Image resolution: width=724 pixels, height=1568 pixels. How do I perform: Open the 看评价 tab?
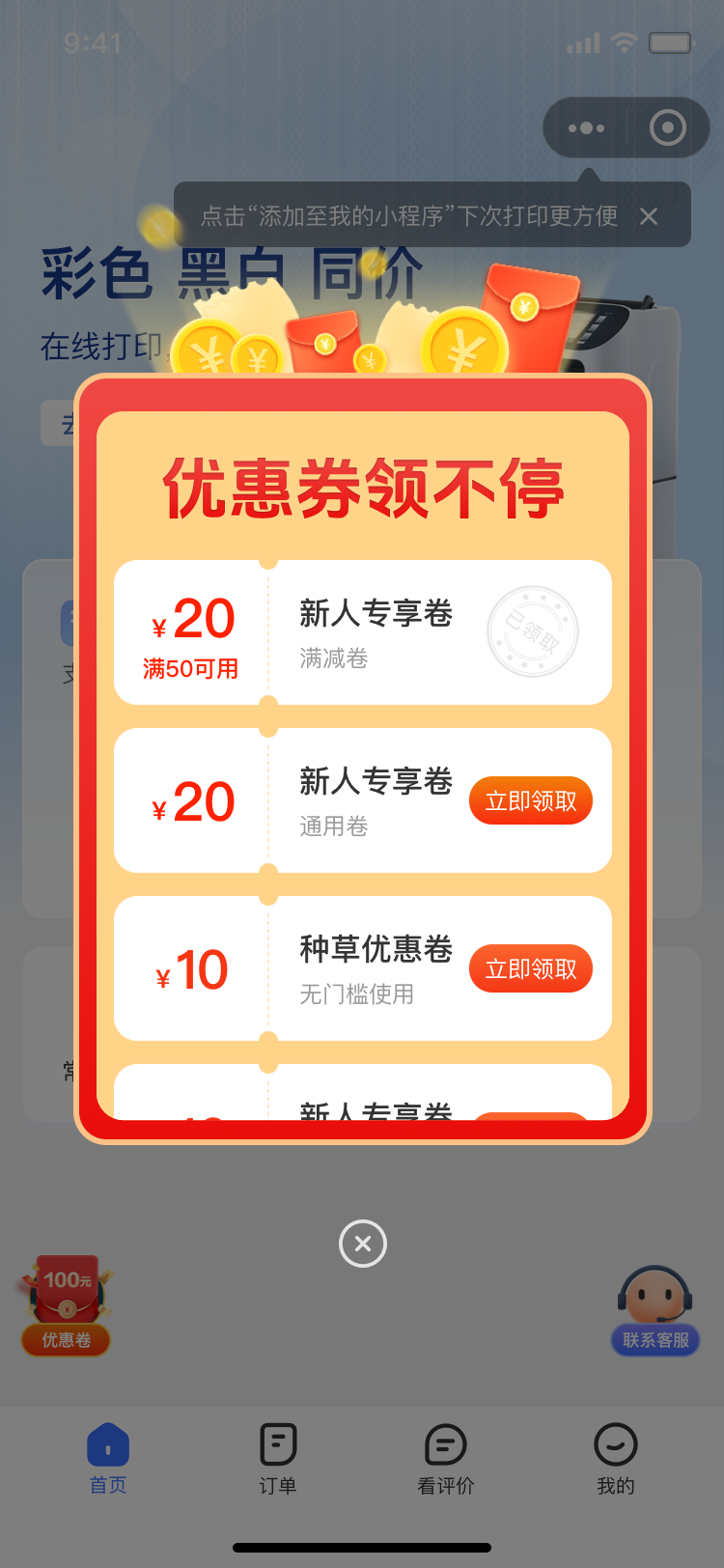tap(446, 1459)
